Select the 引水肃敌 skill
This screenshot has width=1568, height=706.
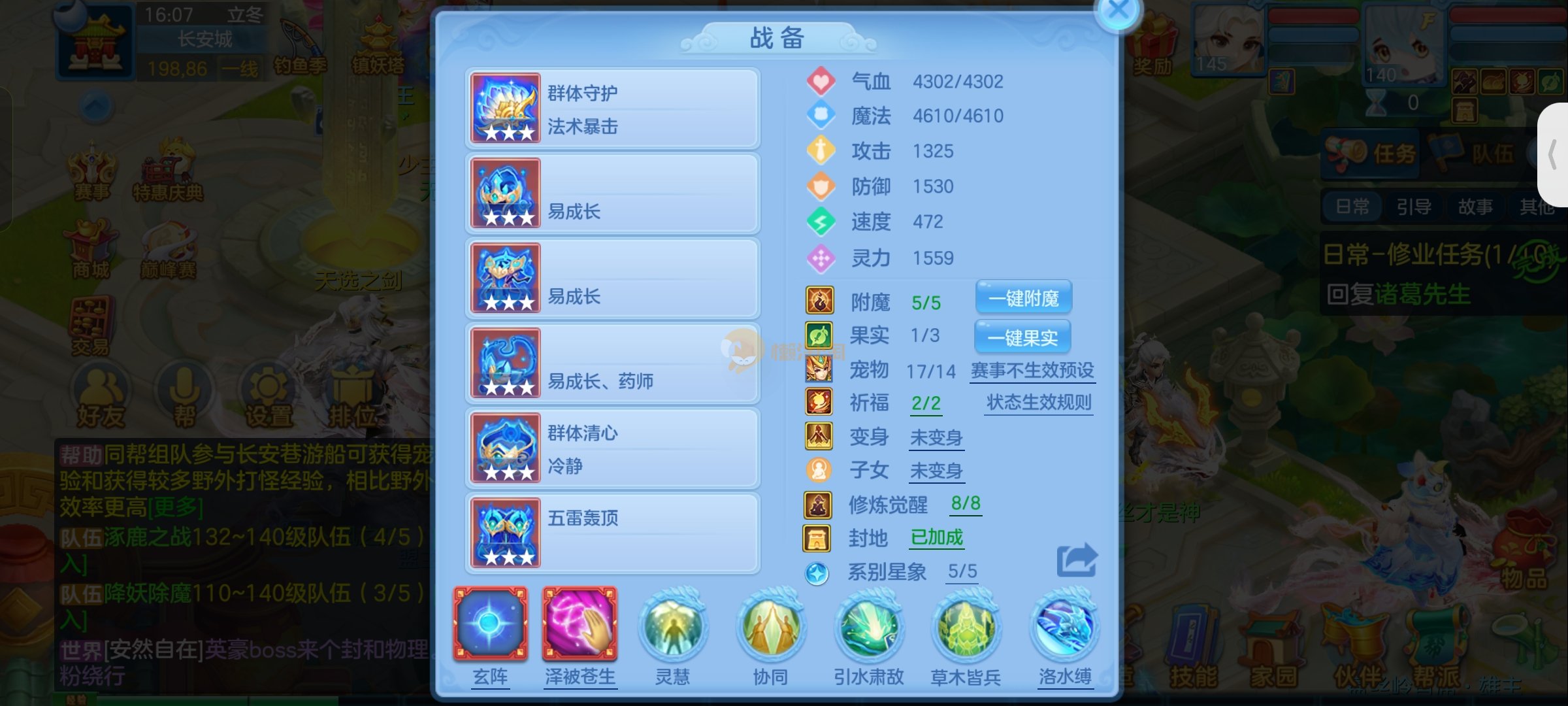[868, 628]
